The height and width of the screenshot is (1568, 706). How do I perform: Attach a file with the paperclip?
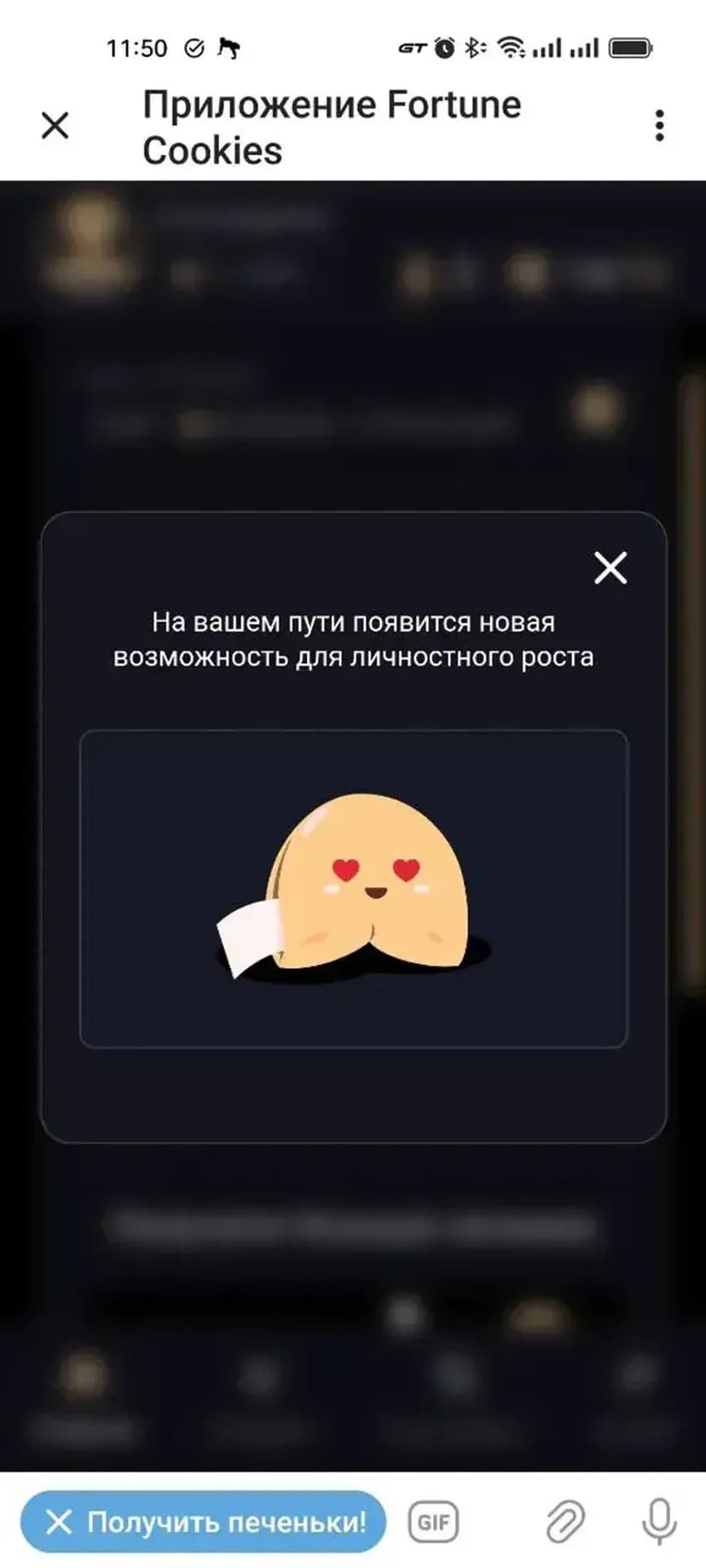564,1522
